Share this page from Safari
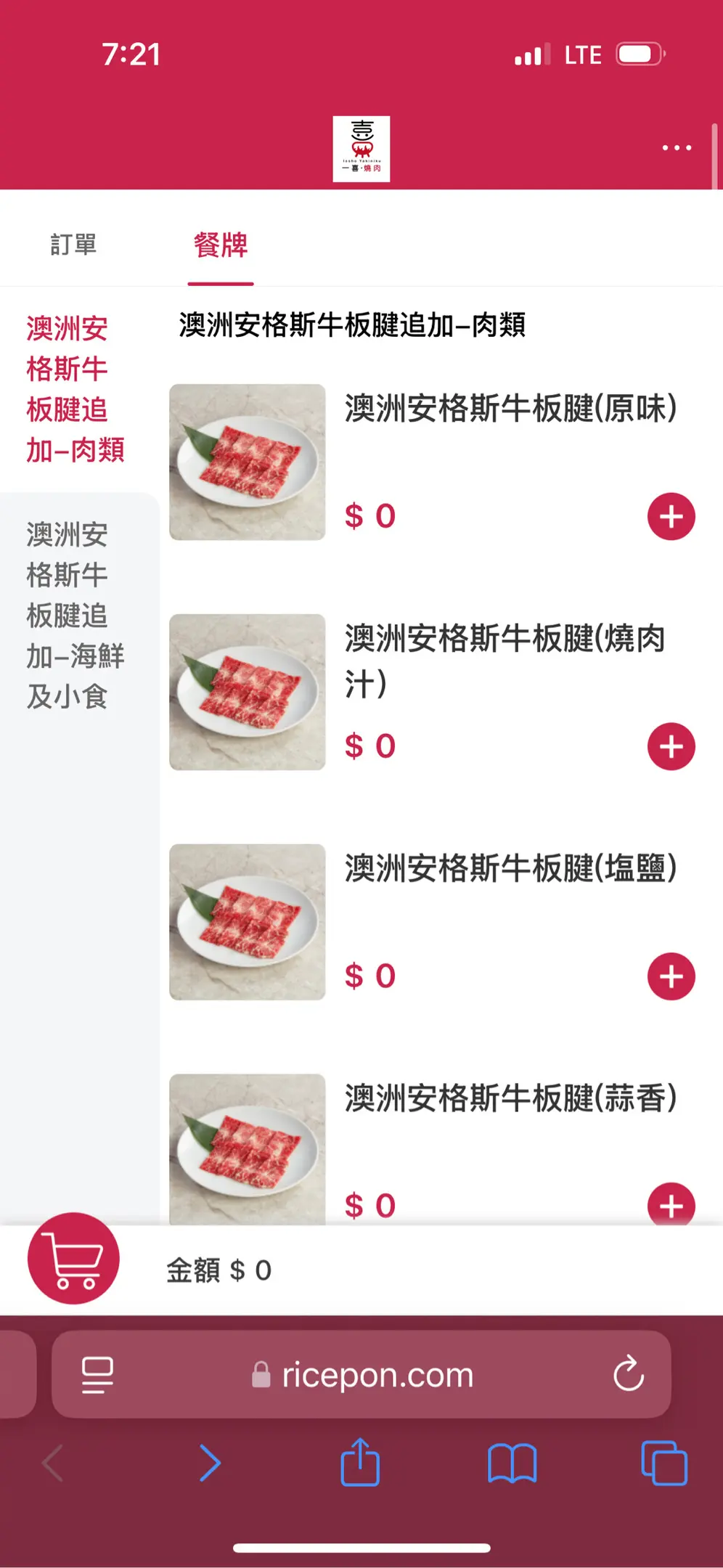The height and width of the screenshot is (1568, 723). coord(360,1463)
